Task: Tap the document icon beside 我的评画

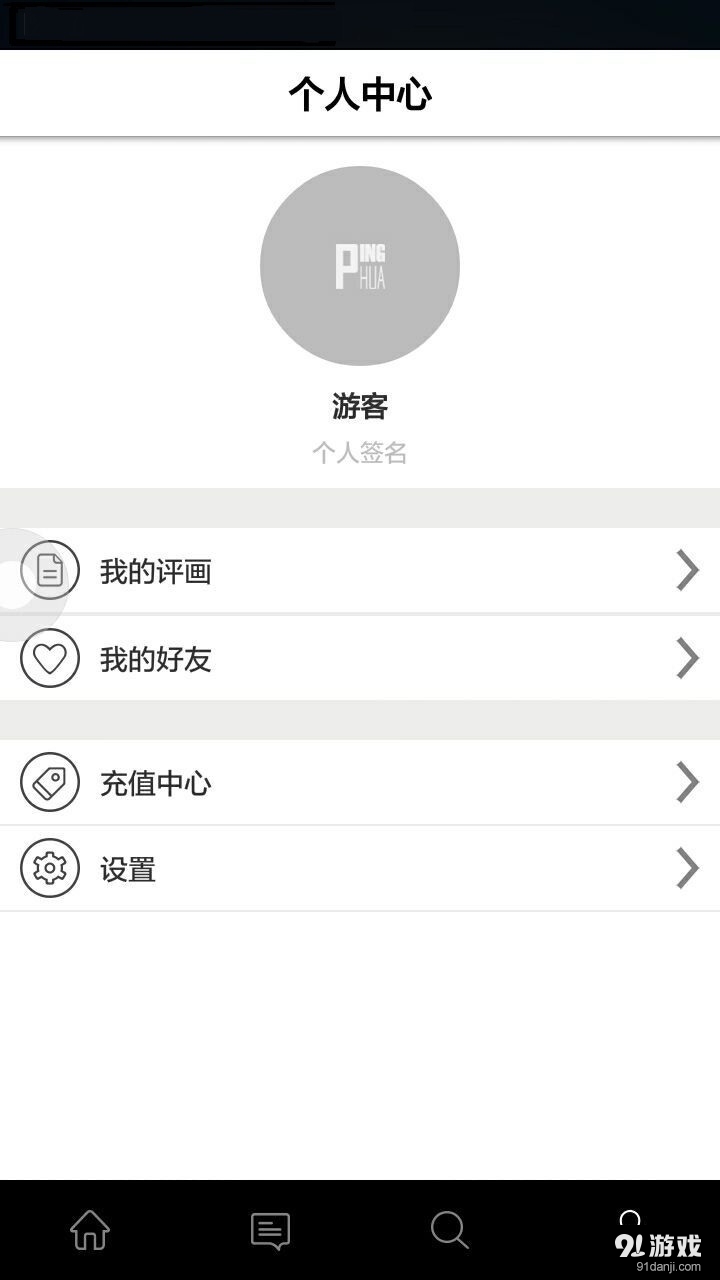Action: click(49, 570)
